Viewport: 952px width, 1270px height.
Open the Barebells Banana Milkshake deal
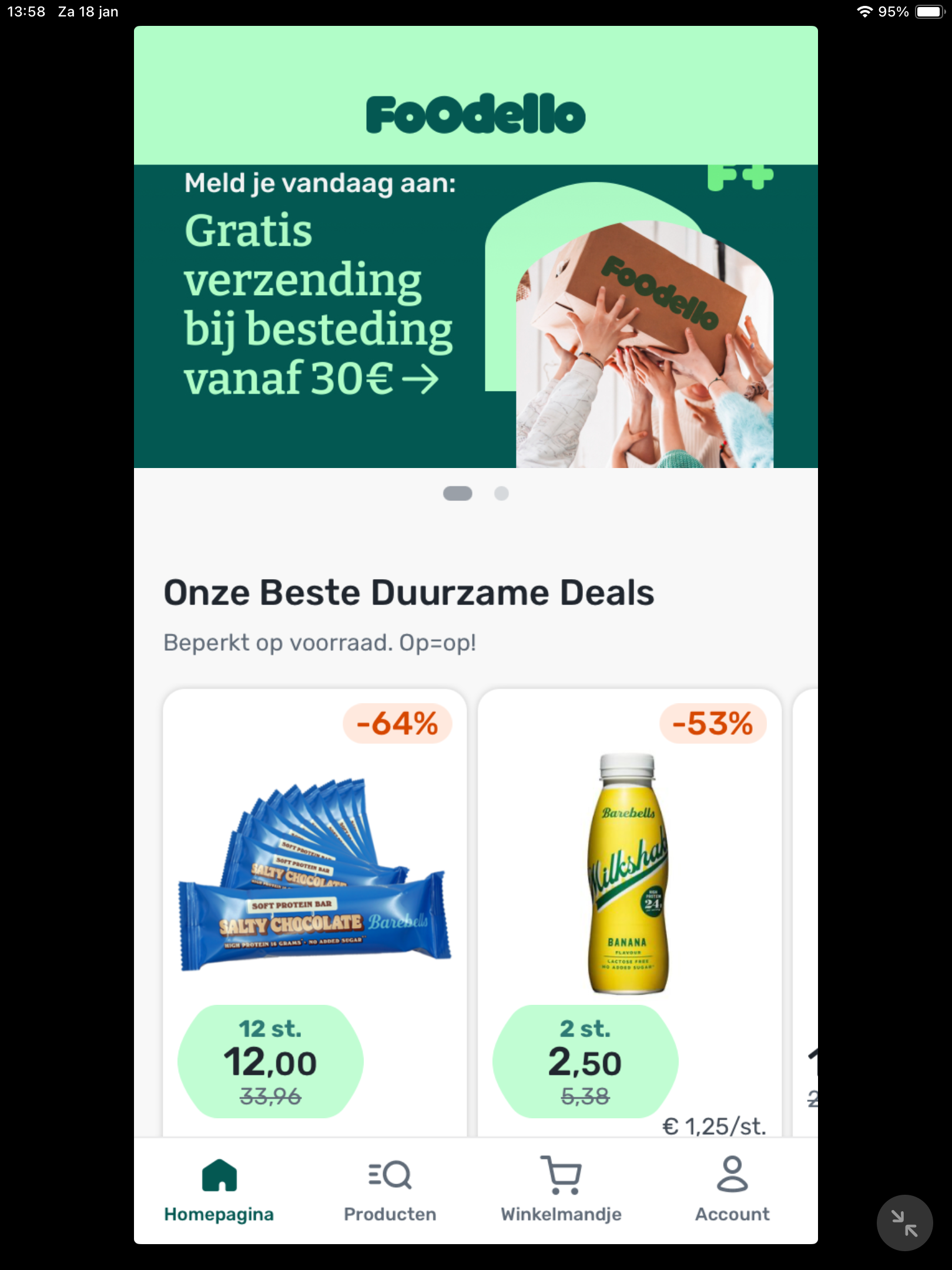[x=629, y=876]
